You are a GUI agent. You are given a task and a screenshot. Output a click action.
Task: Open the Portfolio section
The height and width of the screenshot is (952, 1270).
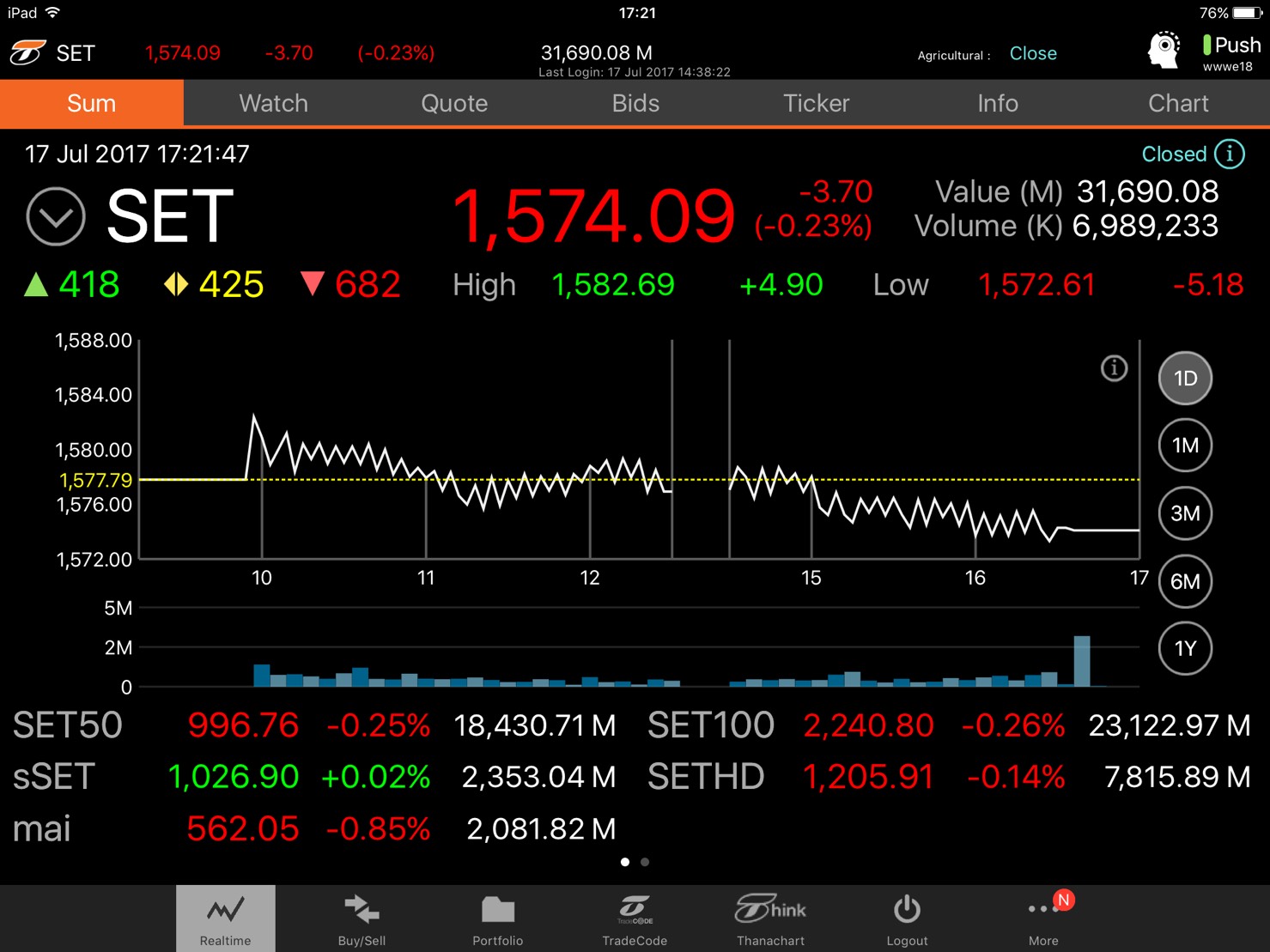tap(497, 919)
